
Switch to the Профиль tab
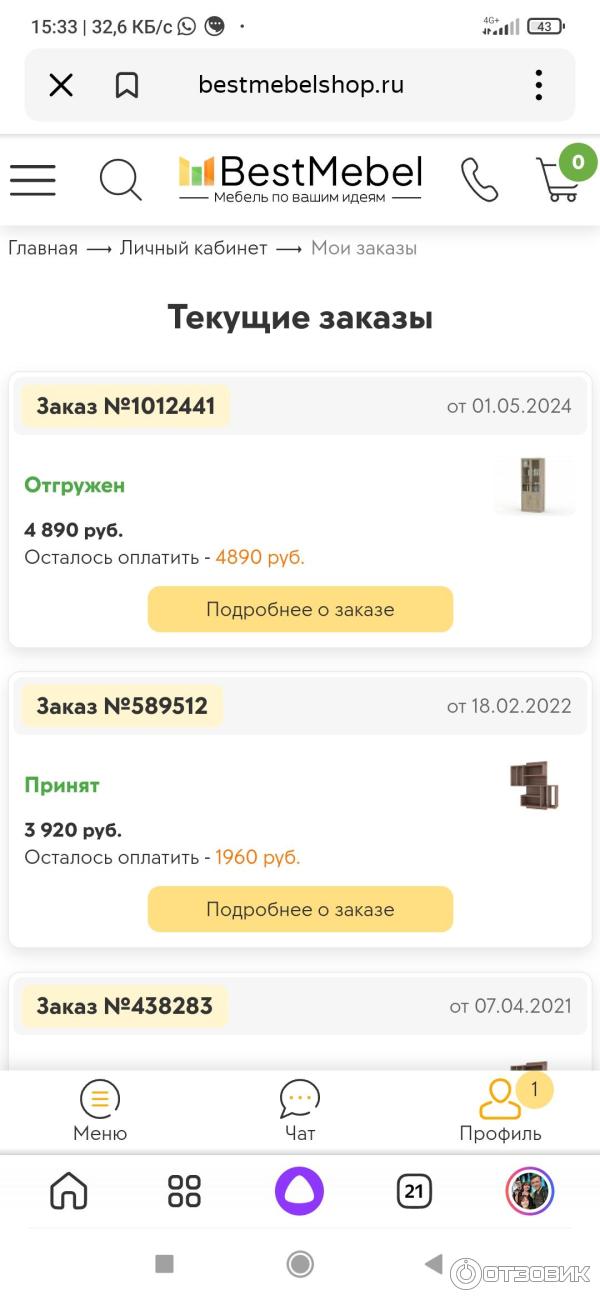tap(500, 1110)
